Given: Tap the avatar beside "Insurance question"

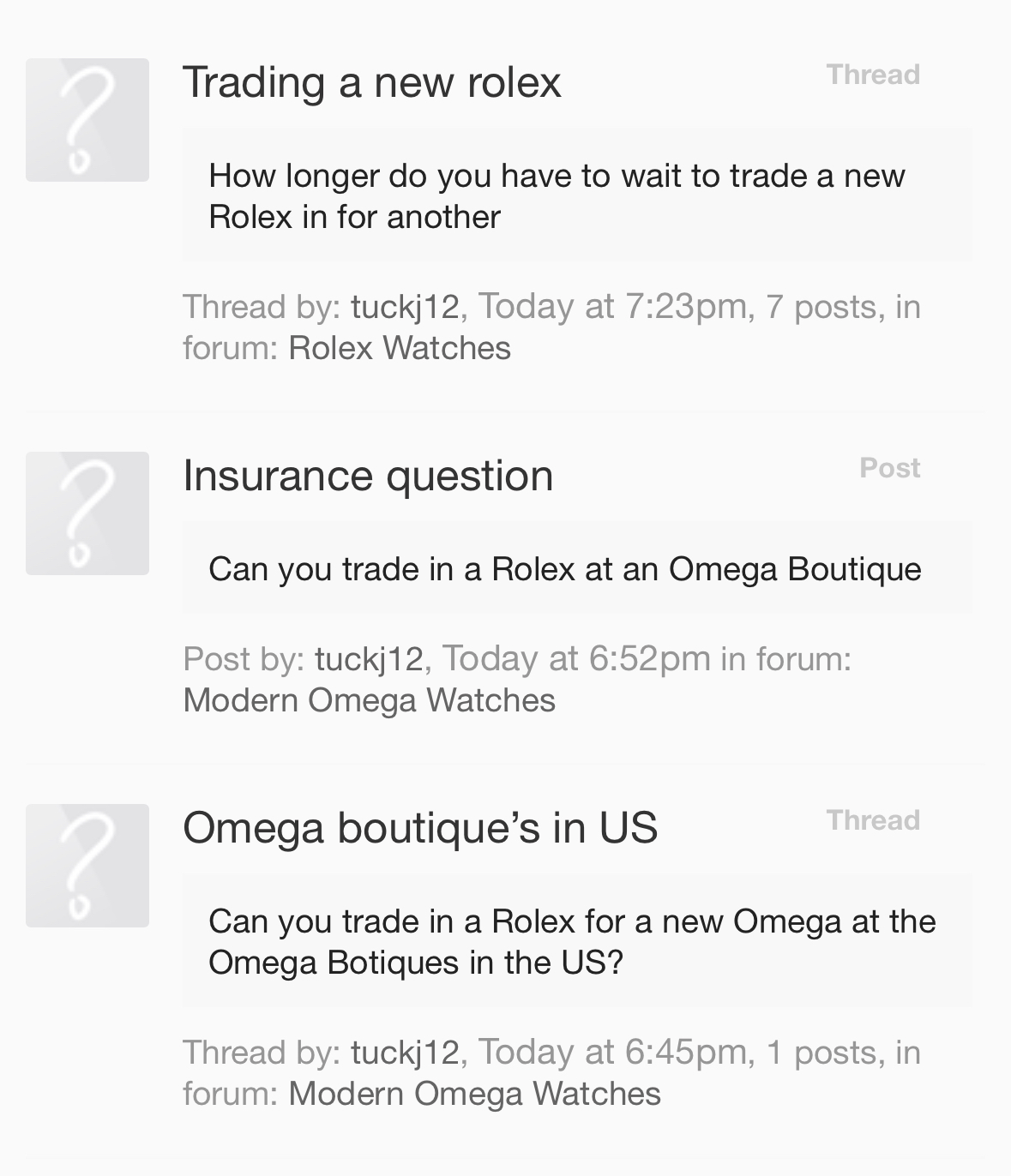Looking at the screenshot, I should pyautogui.click(x=87, y=513).
